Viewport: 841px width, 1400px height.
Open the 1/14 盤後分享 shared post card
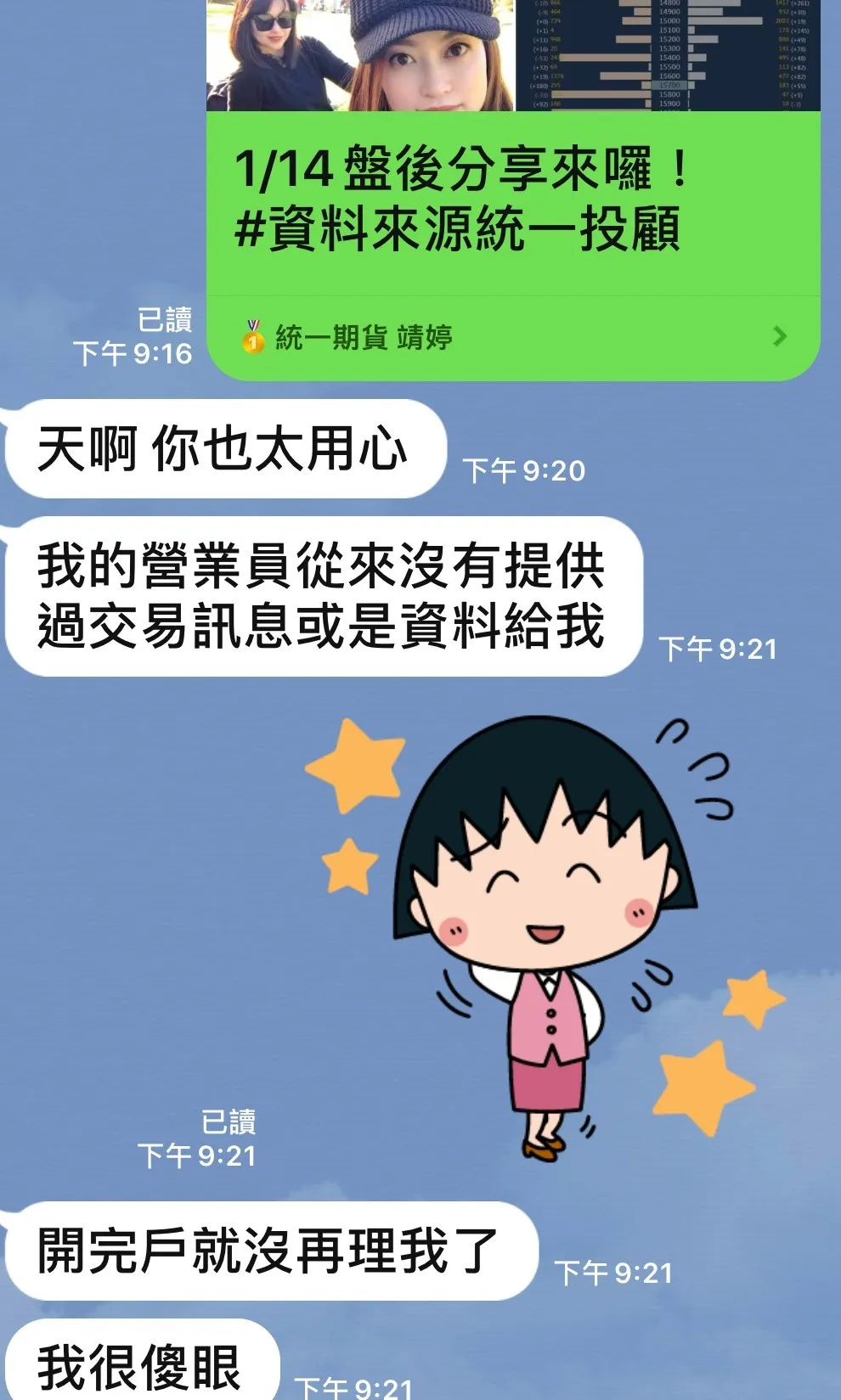click(512, 201)
